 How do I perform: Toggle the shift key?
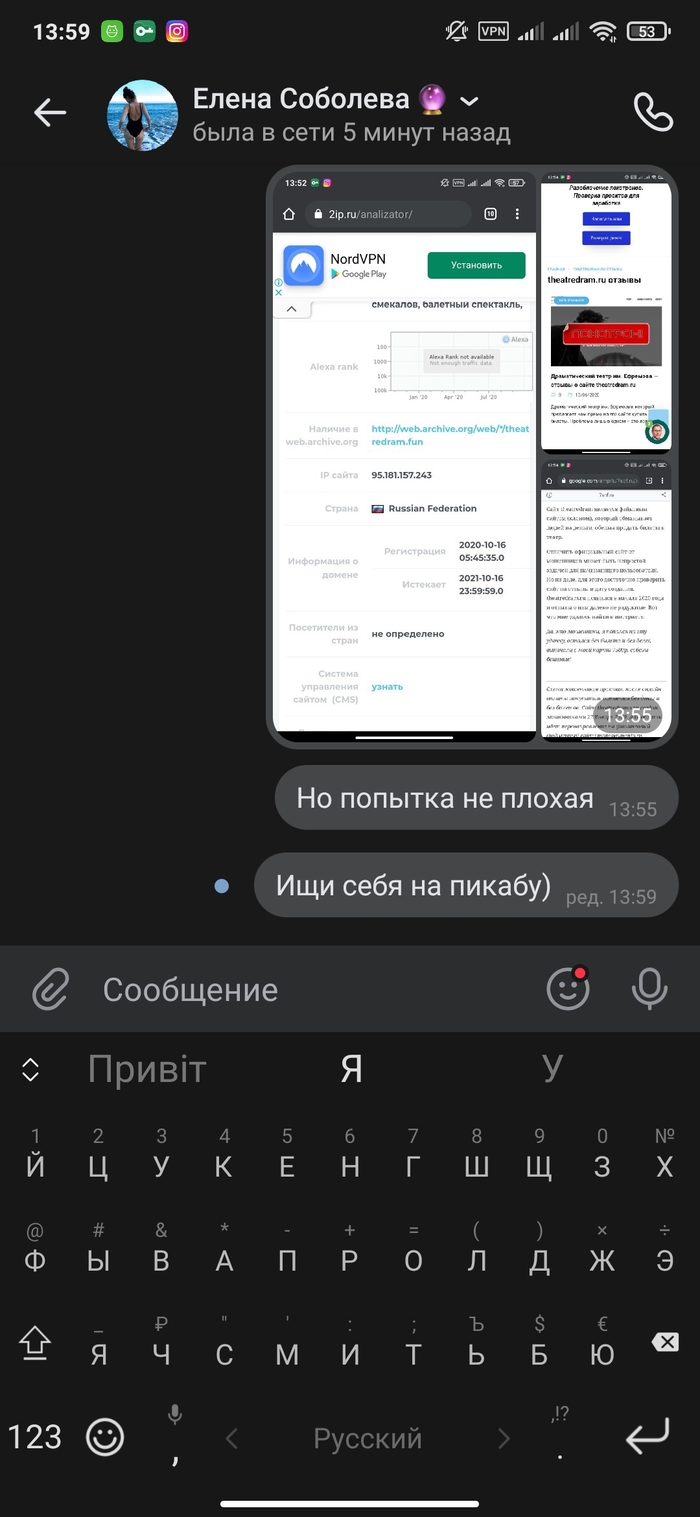click(x=35, y=1342)
